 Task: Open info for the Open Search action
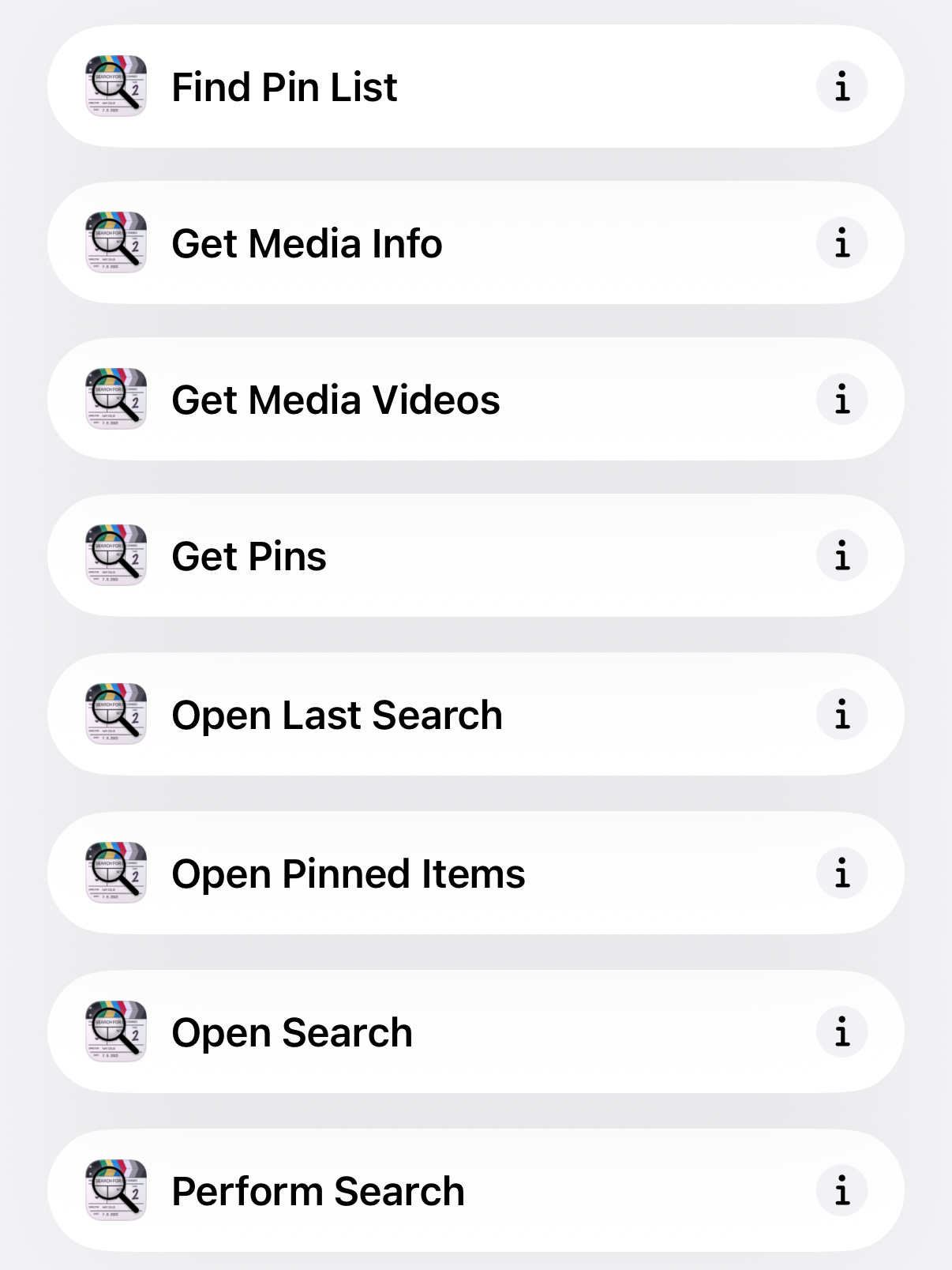coord(841,1031)
